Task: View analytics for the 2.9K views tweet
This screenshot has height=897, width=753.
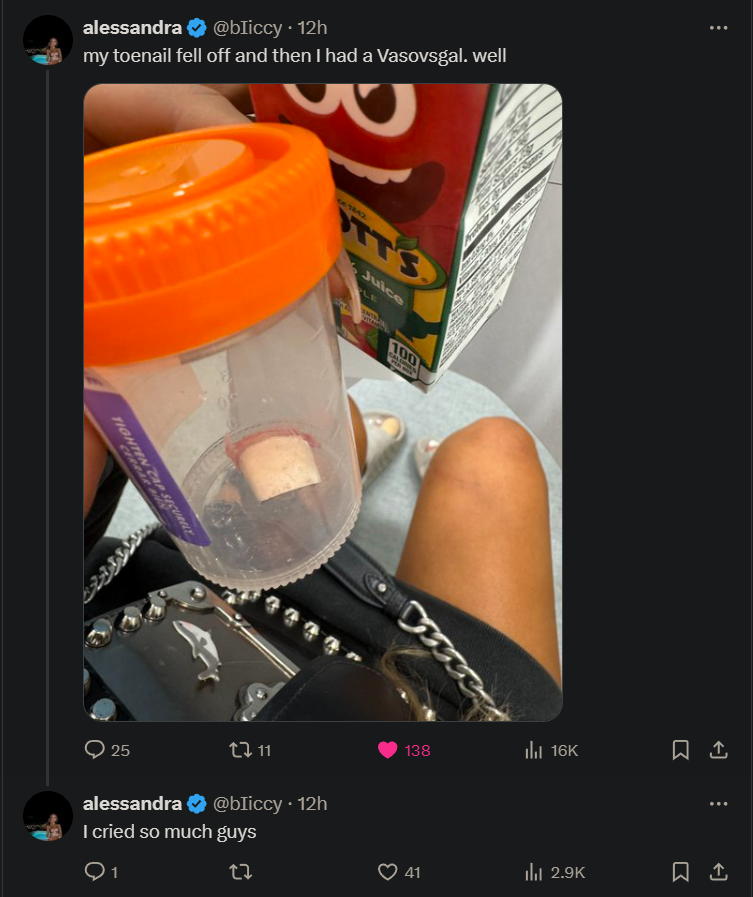Action: 555,872
